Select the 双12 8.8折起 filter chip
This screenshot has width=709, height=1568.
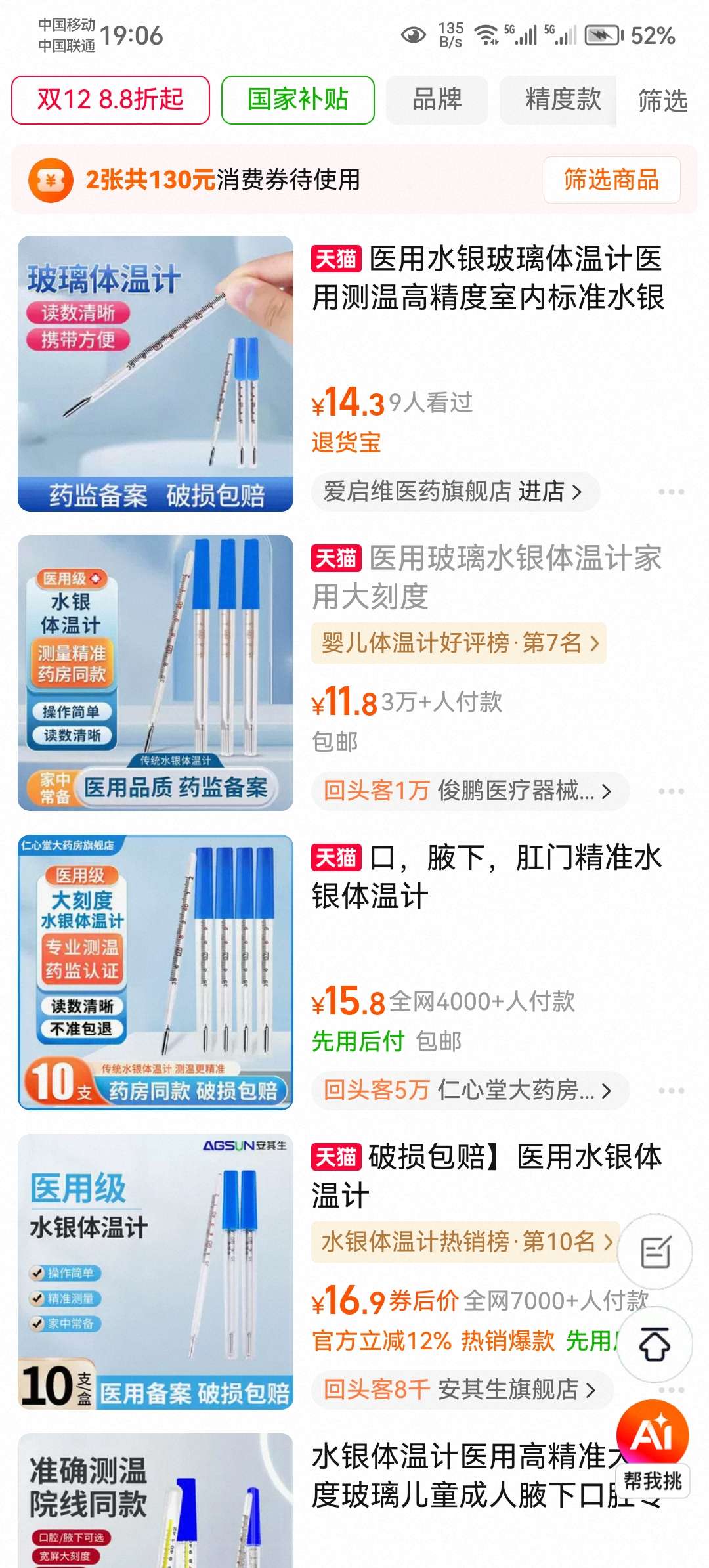point(110,100)
